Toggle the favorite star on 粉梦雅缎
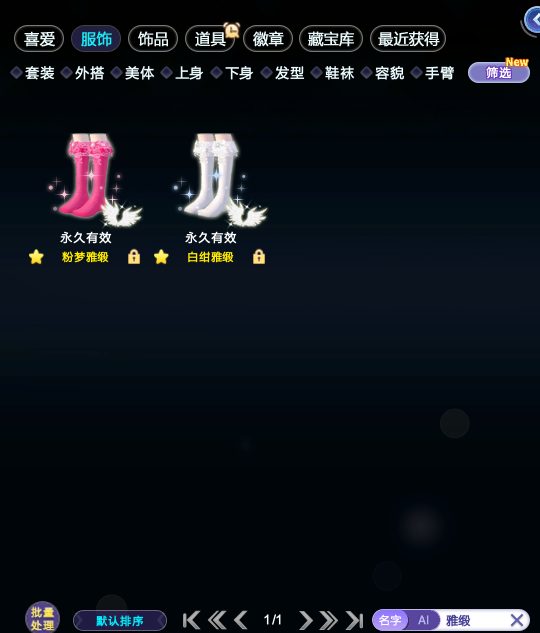540x633 pixels. pyautogui.click(x=36, y=257)
